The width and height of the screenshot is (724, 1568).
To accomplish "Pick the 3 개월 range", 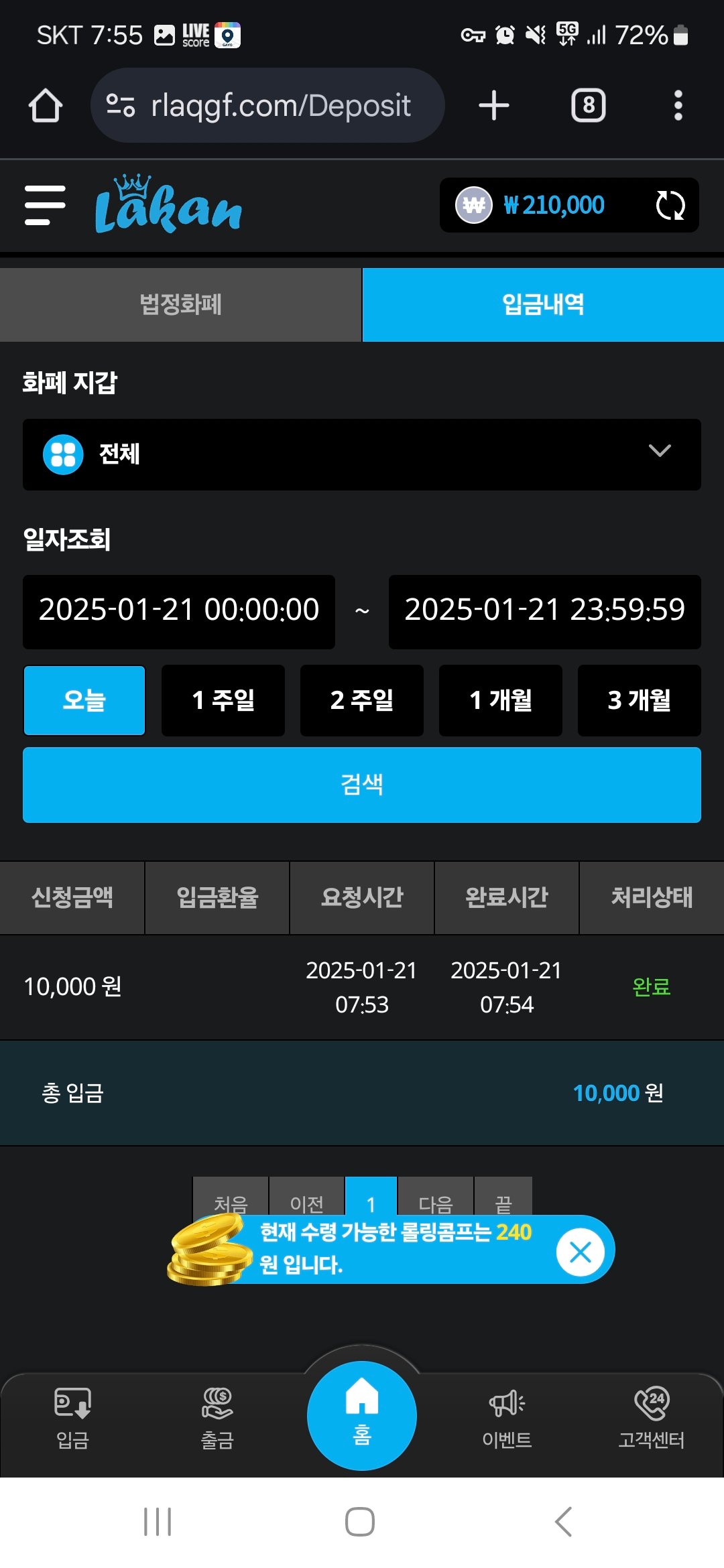I will pyautogui.click(x=639, y=700).
